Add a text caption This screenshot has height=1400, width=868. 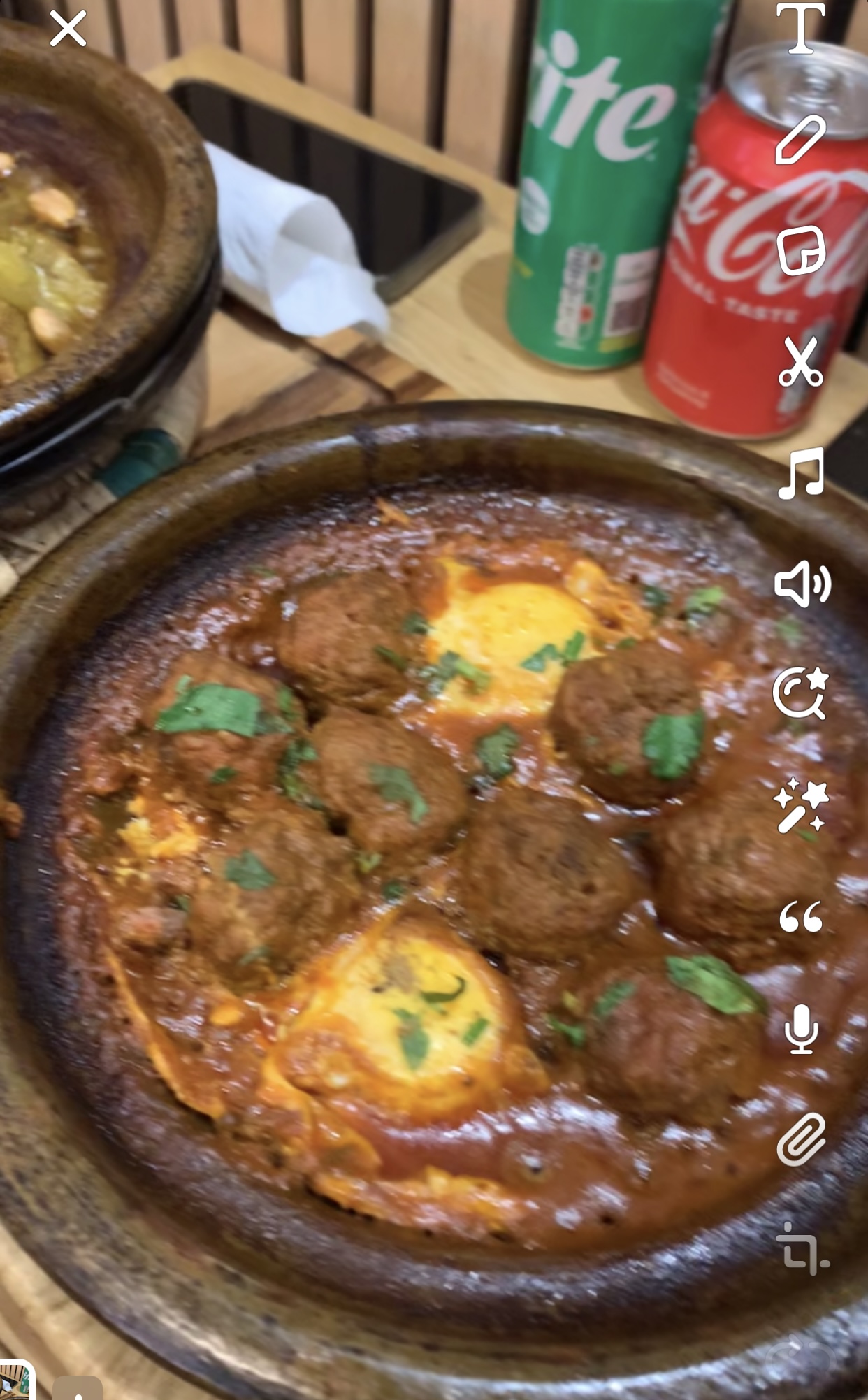[x=801, y=29]
